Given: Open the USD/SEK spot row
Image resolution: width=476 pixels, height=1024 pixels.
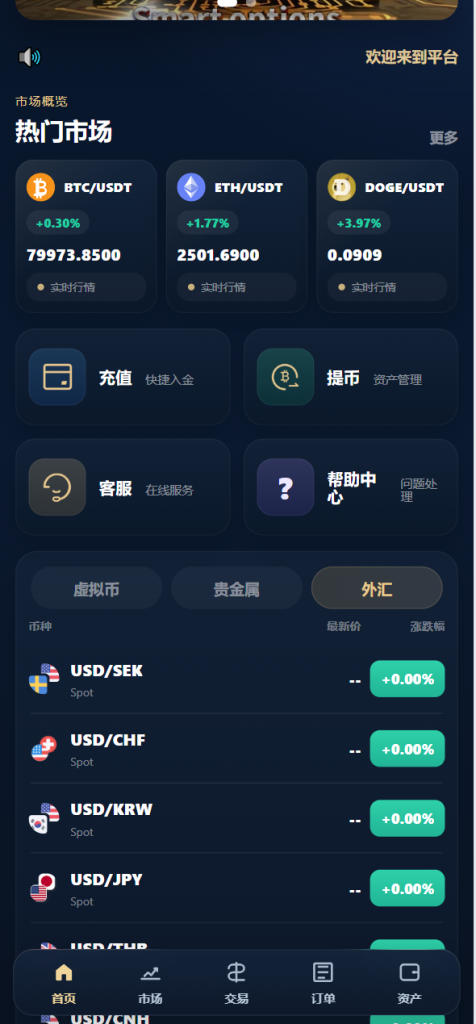Looking at the screenshot, I should coord(236,679).
